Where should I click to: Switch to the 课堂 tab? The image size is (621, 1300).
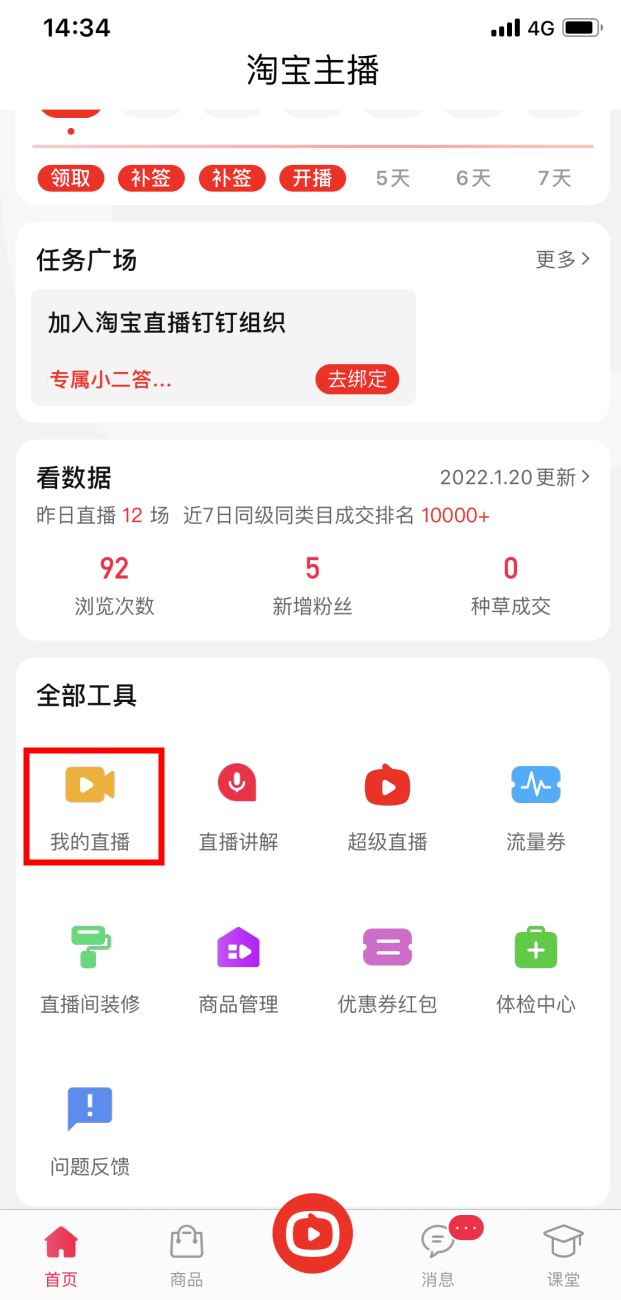pyautogui.click(x=563, y=1256)
